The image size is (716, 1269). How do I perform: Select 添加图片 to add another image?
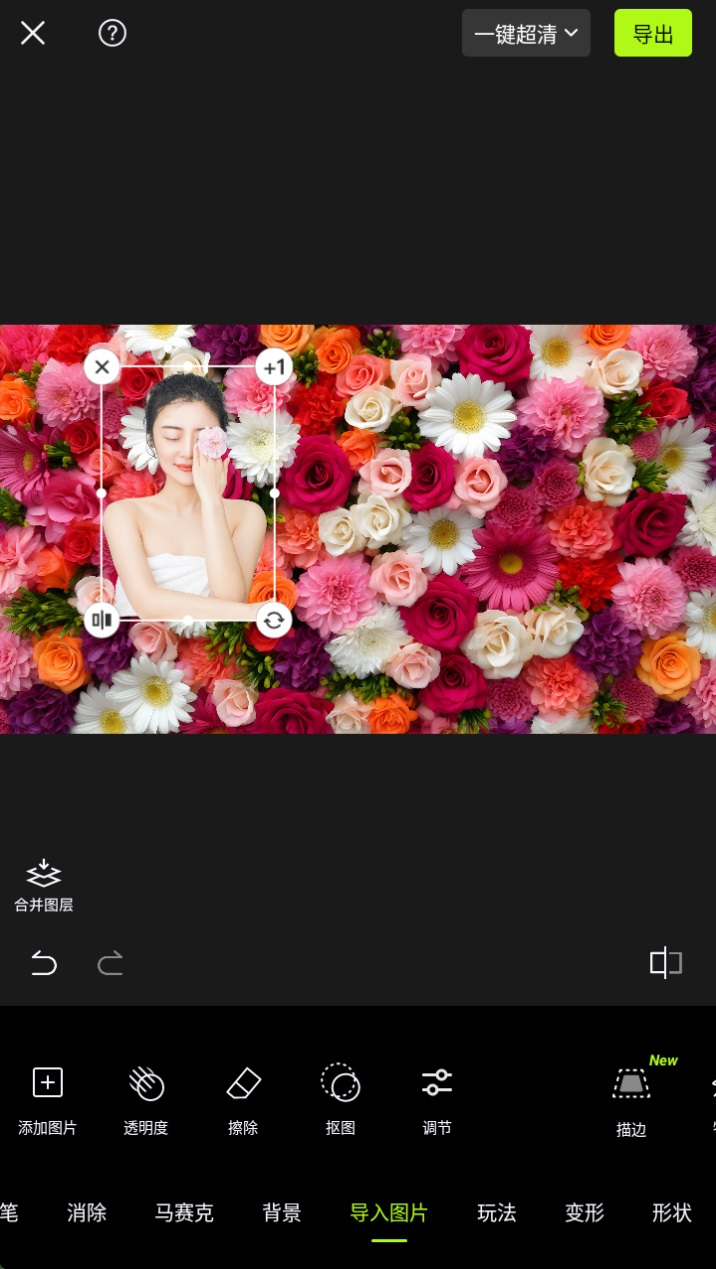click(47, 1099)
